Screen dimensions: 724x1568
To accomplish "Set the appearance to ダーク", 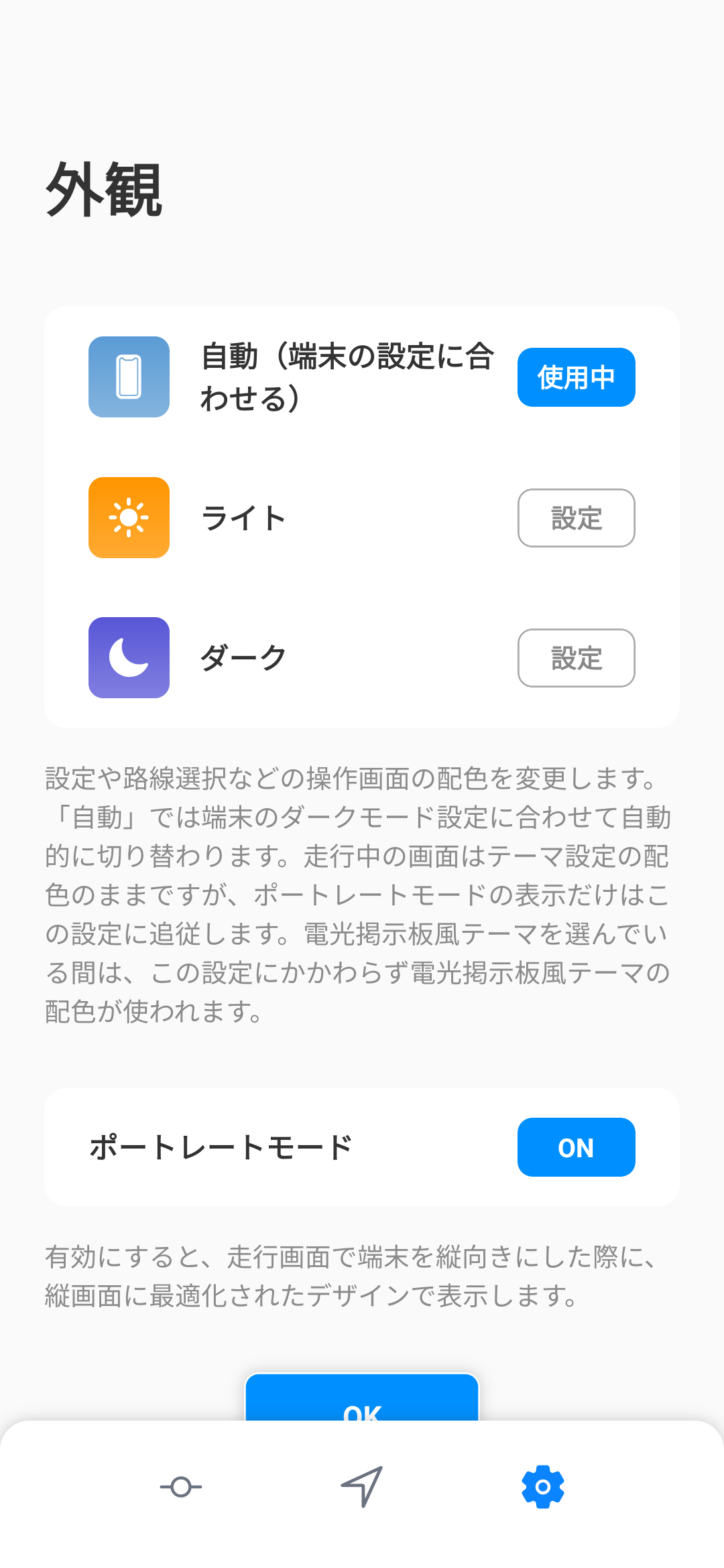I will (576, 658).
